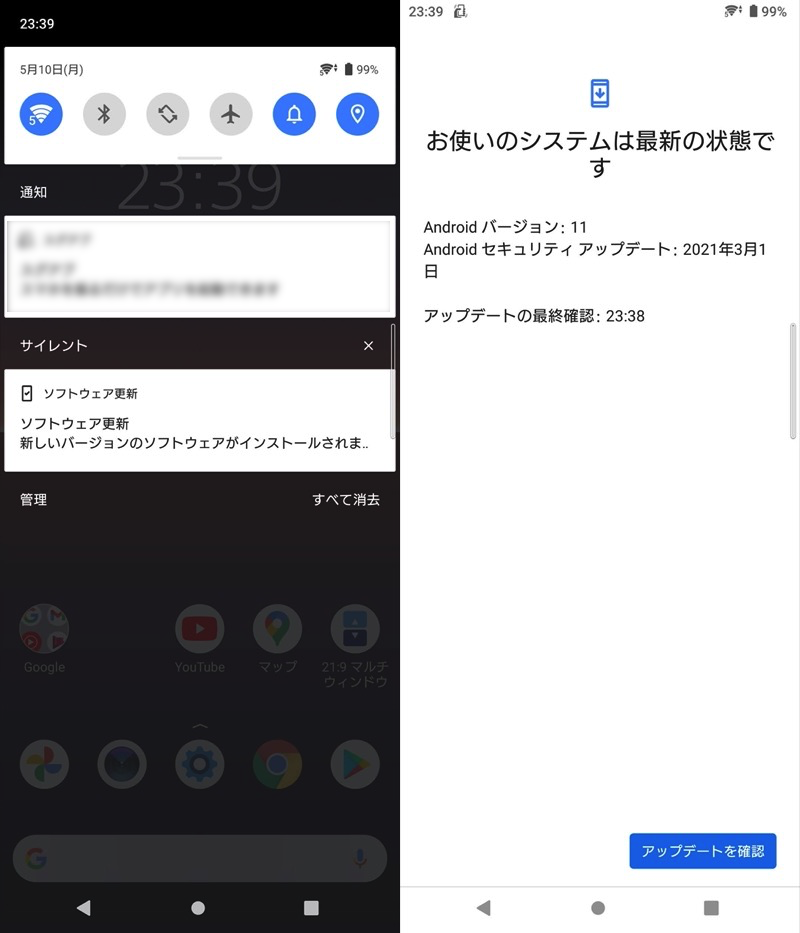Open the blurred notification under 通知

click(198, 267)
